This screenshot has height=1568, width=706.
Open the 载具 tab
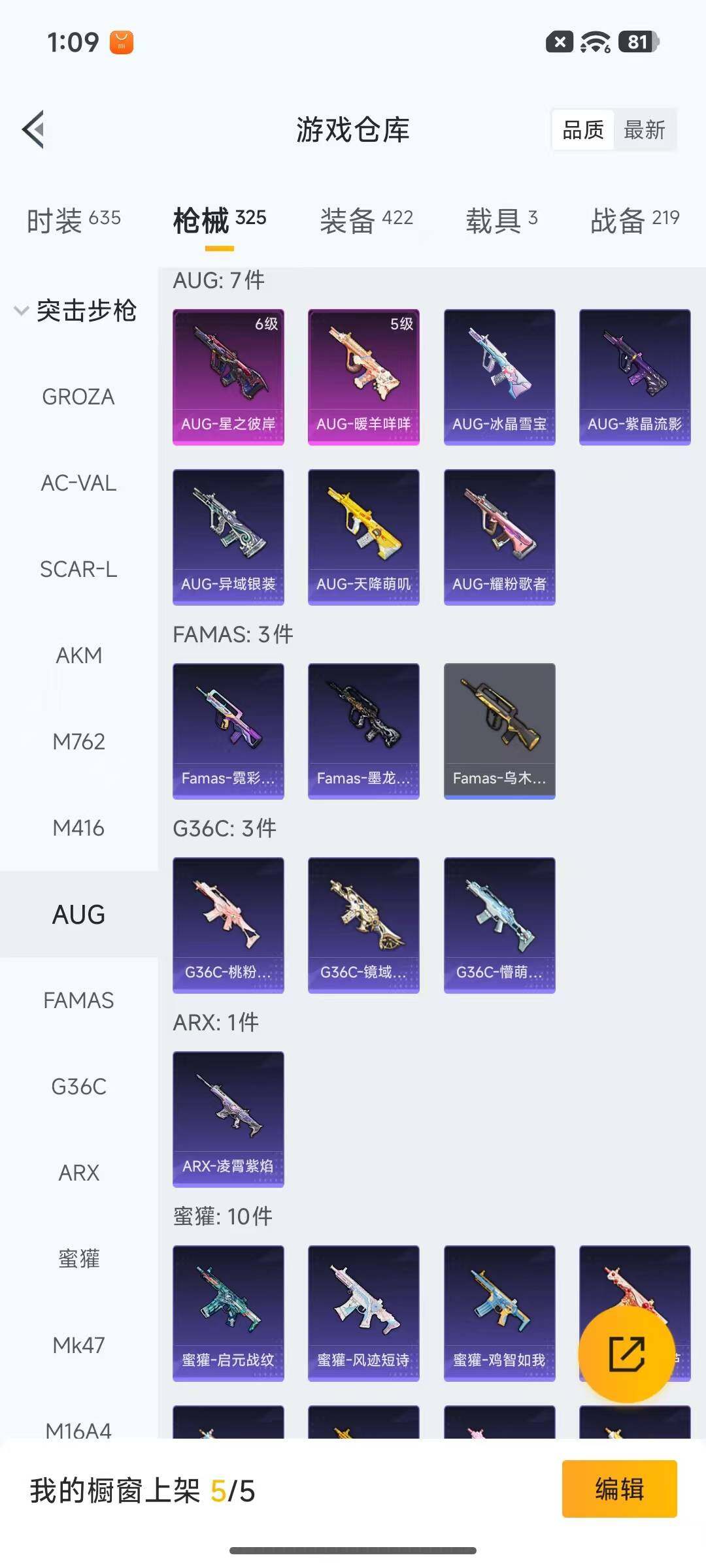[x=501, y=220]
